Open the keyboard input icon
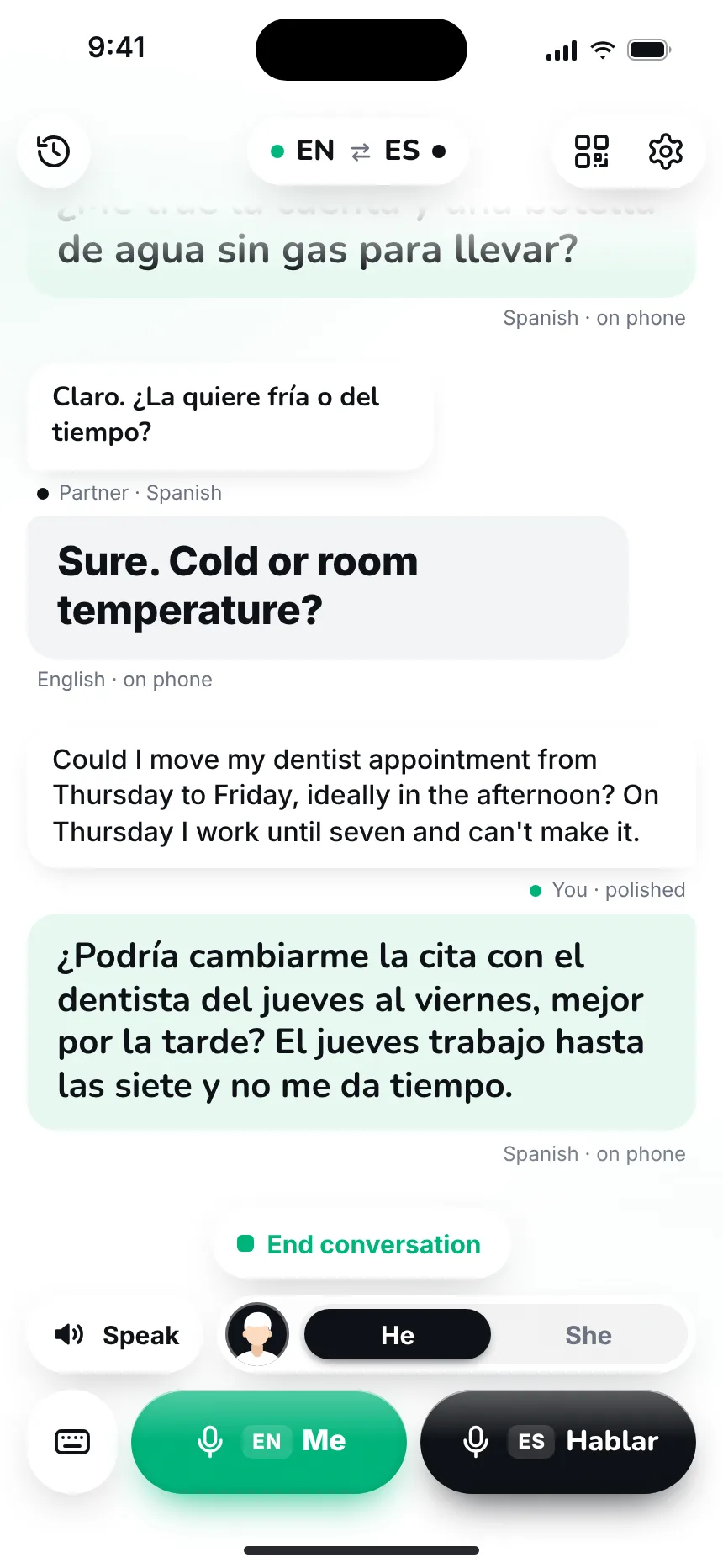723x1568 pixels. click(72, 1442)
